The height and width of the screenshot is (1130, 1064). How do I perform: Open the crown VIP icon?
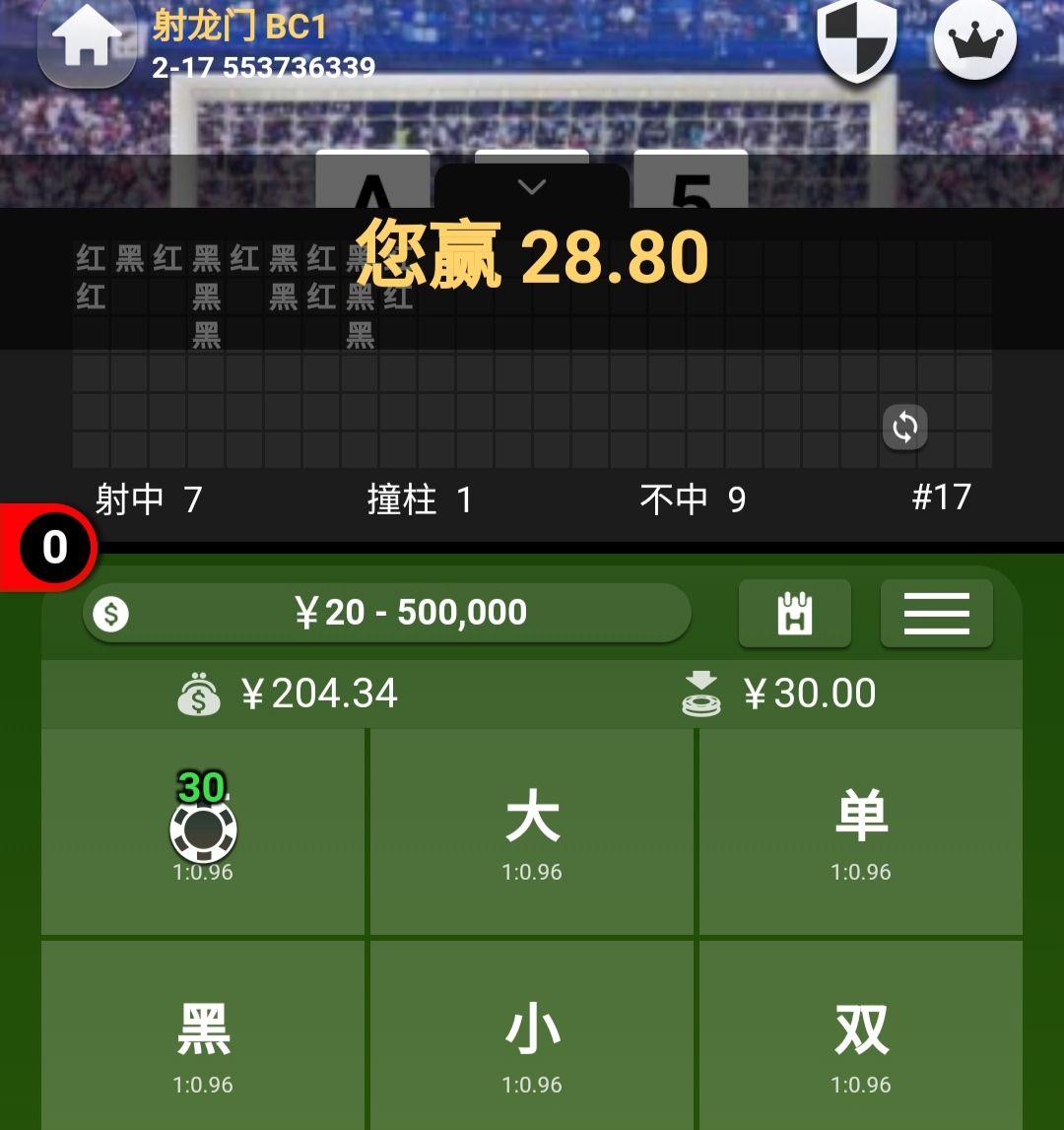tap(974, 40)
